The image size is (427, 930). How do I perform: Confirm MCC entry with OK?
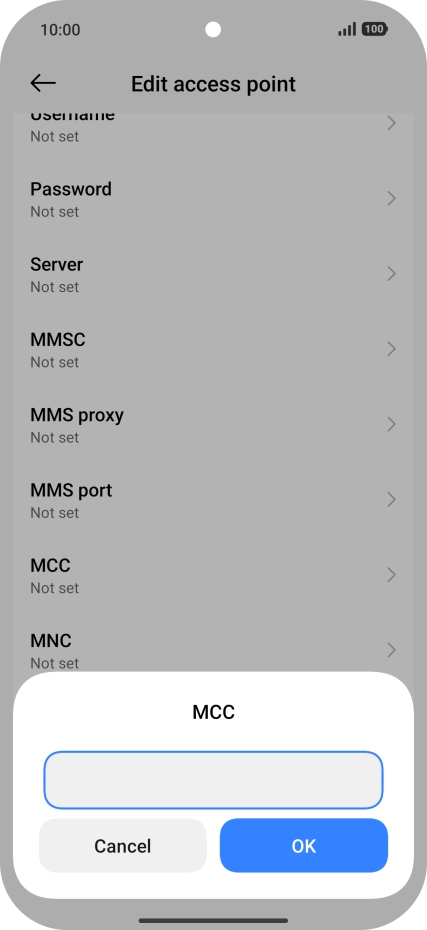(304, 845)
